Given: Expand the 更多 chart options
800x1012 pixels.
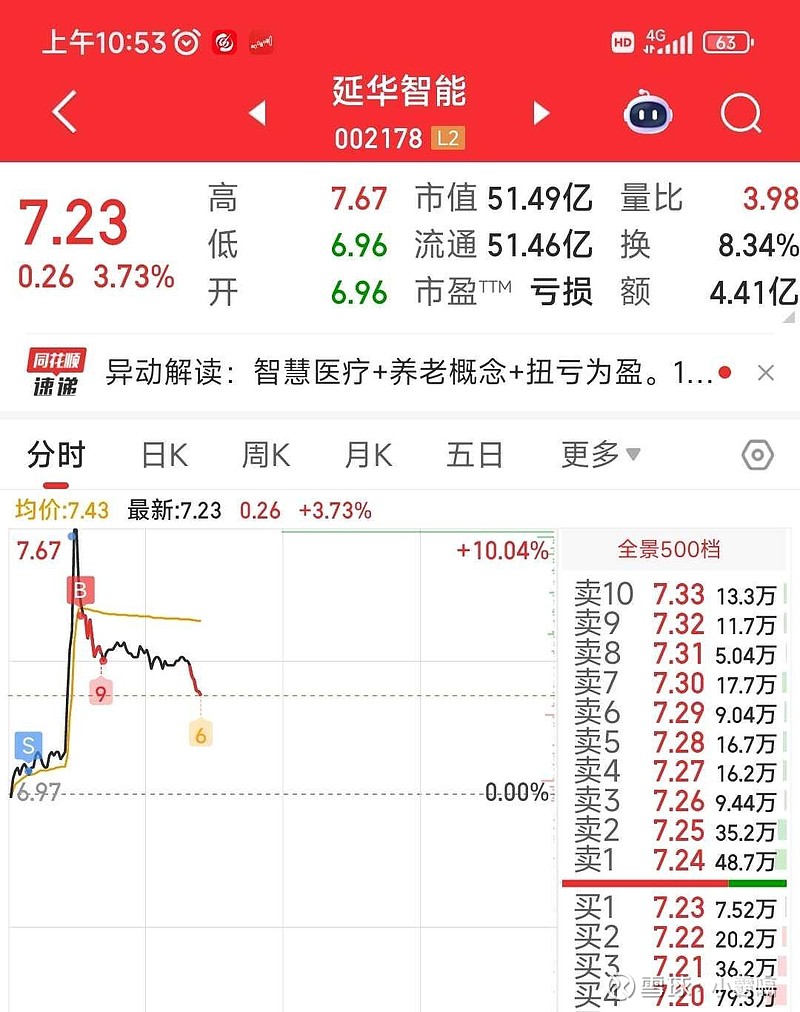Looking at the screenshot, I should 600,456.
